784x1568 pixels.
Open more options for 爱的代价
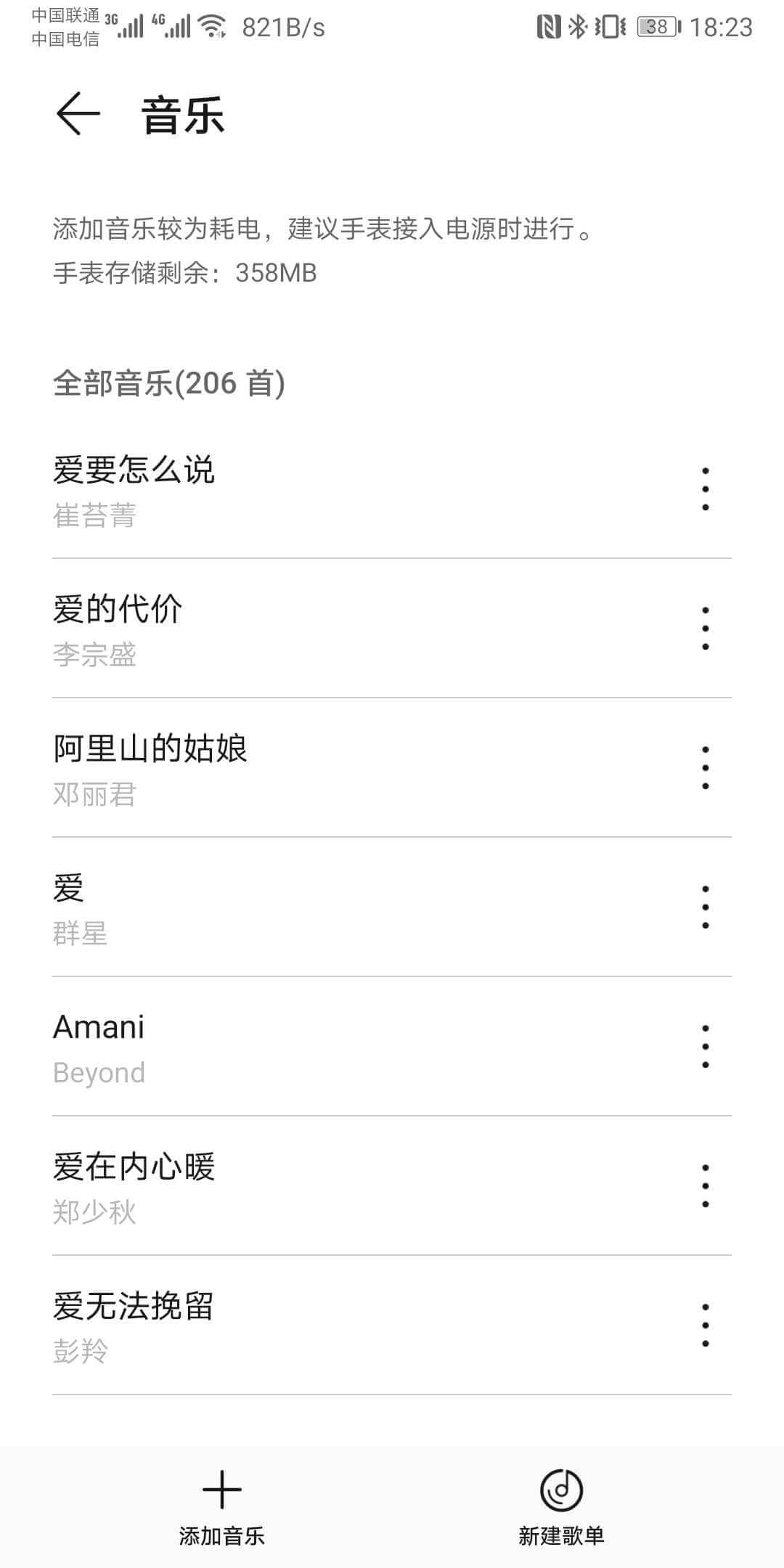[x=705, y=629]
